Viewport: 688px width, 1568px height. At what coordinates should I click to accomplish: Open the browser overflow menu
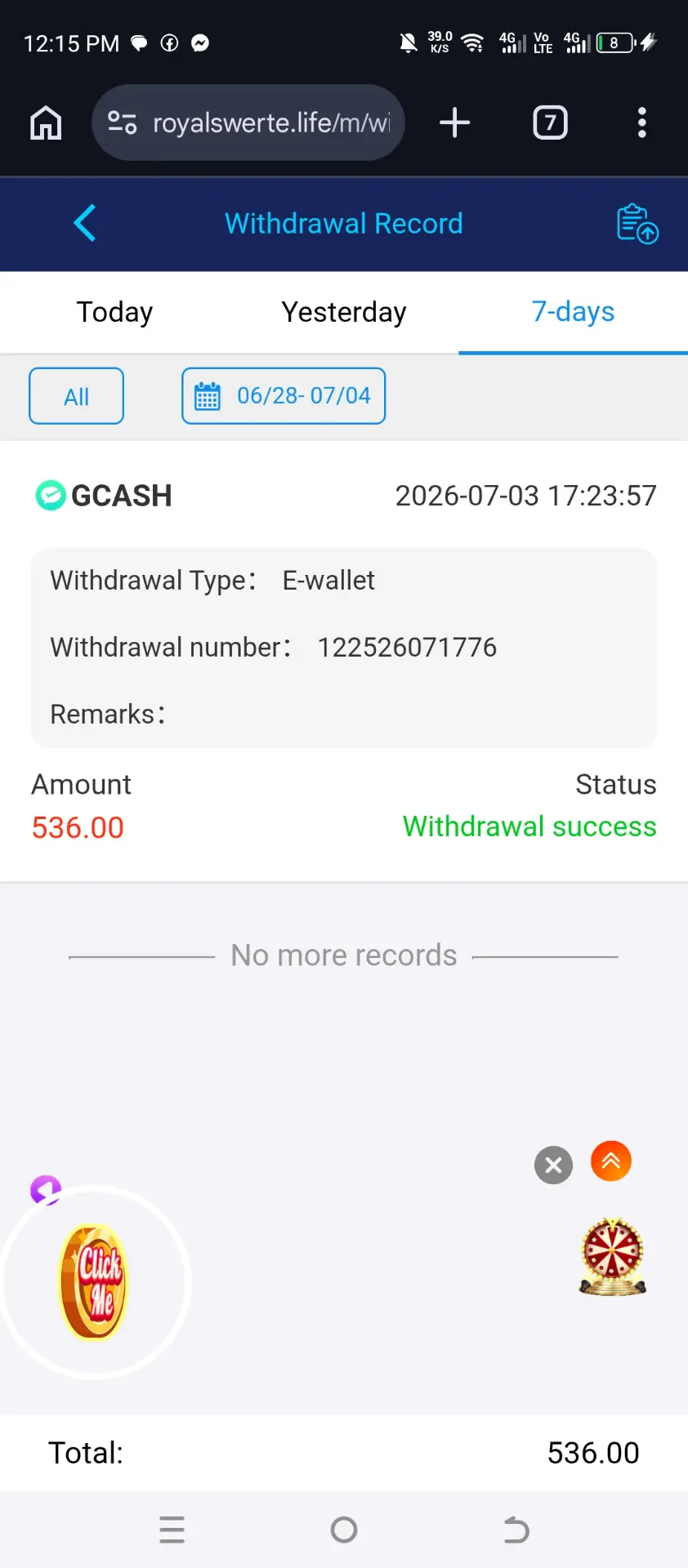(642, 123)
